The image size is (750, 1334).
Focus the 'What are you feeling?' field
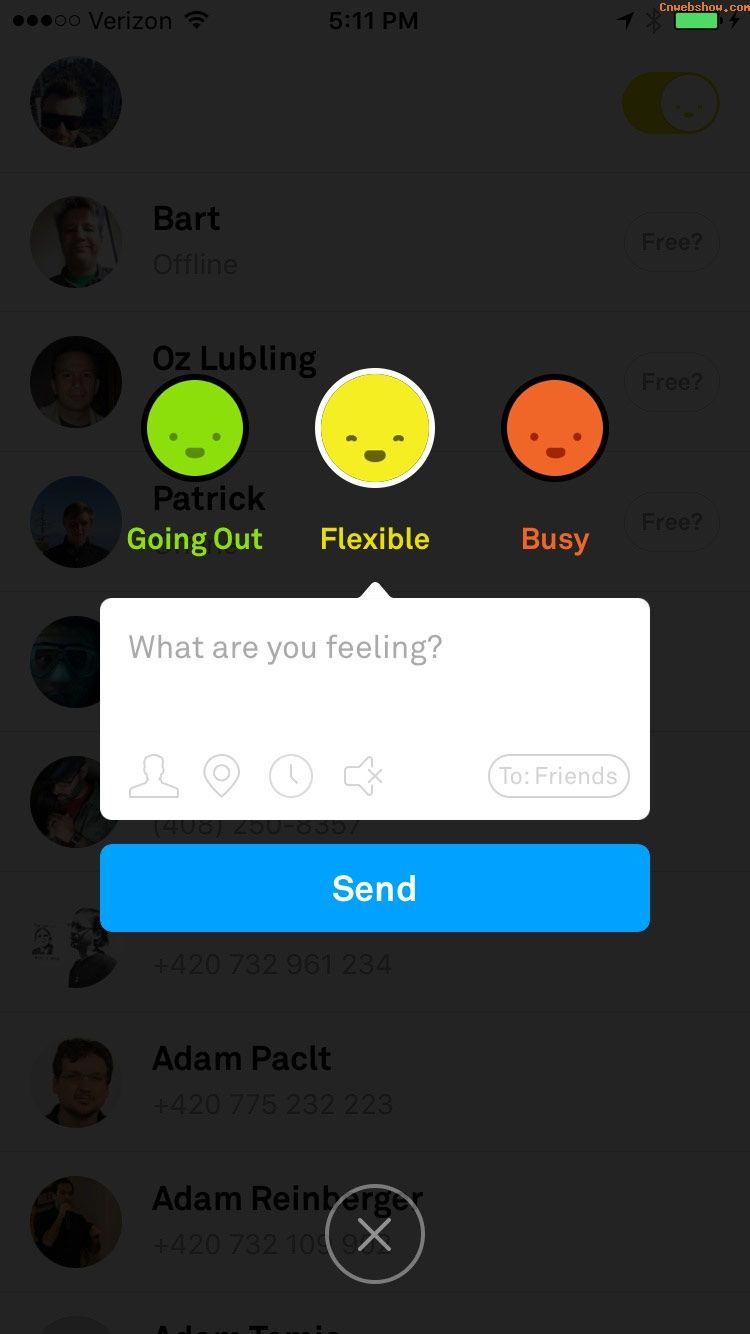pyautogui.click(x=374, y=670)
